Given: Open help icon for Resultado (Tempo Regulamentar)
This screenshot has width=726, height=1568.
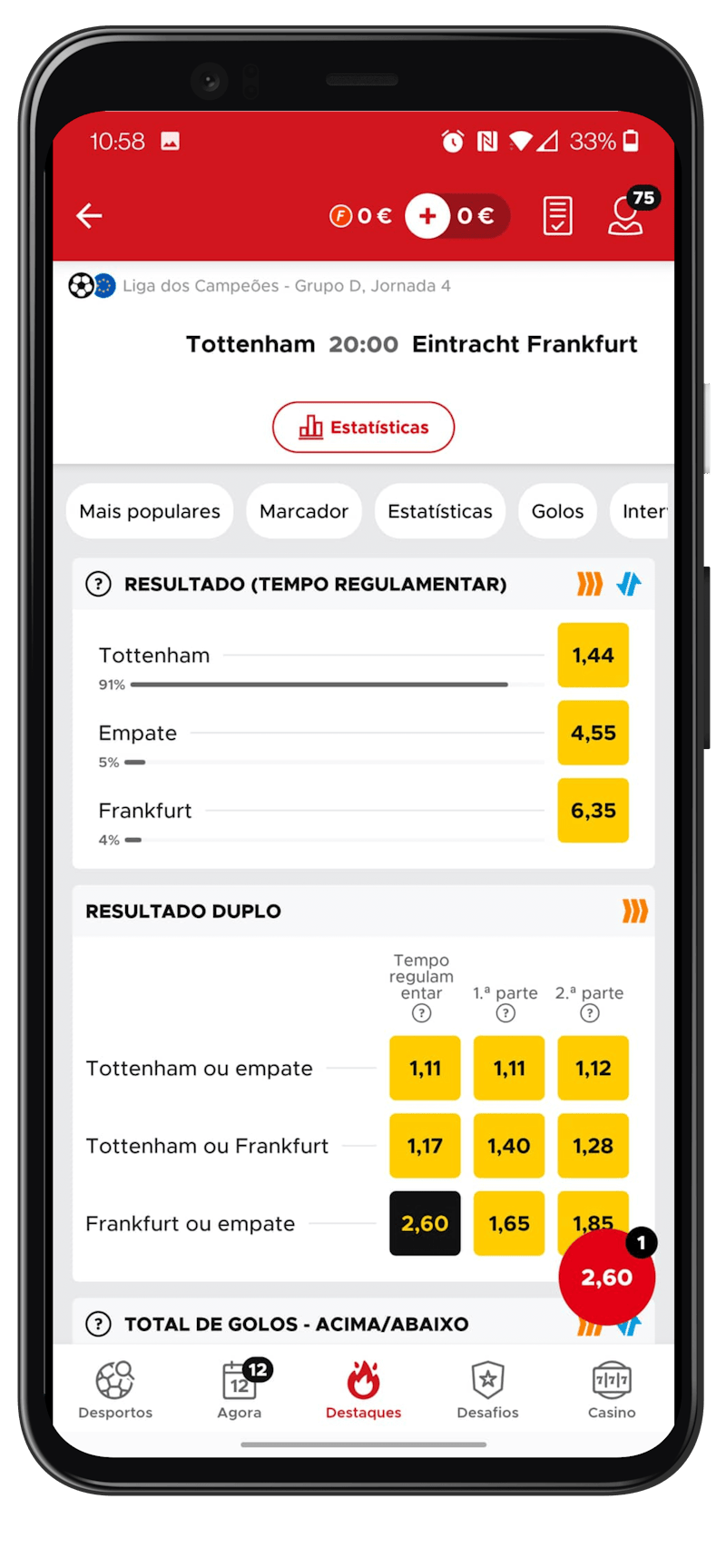Looking at the screenshot, I should pyautogui.click(x=98, y=584).
